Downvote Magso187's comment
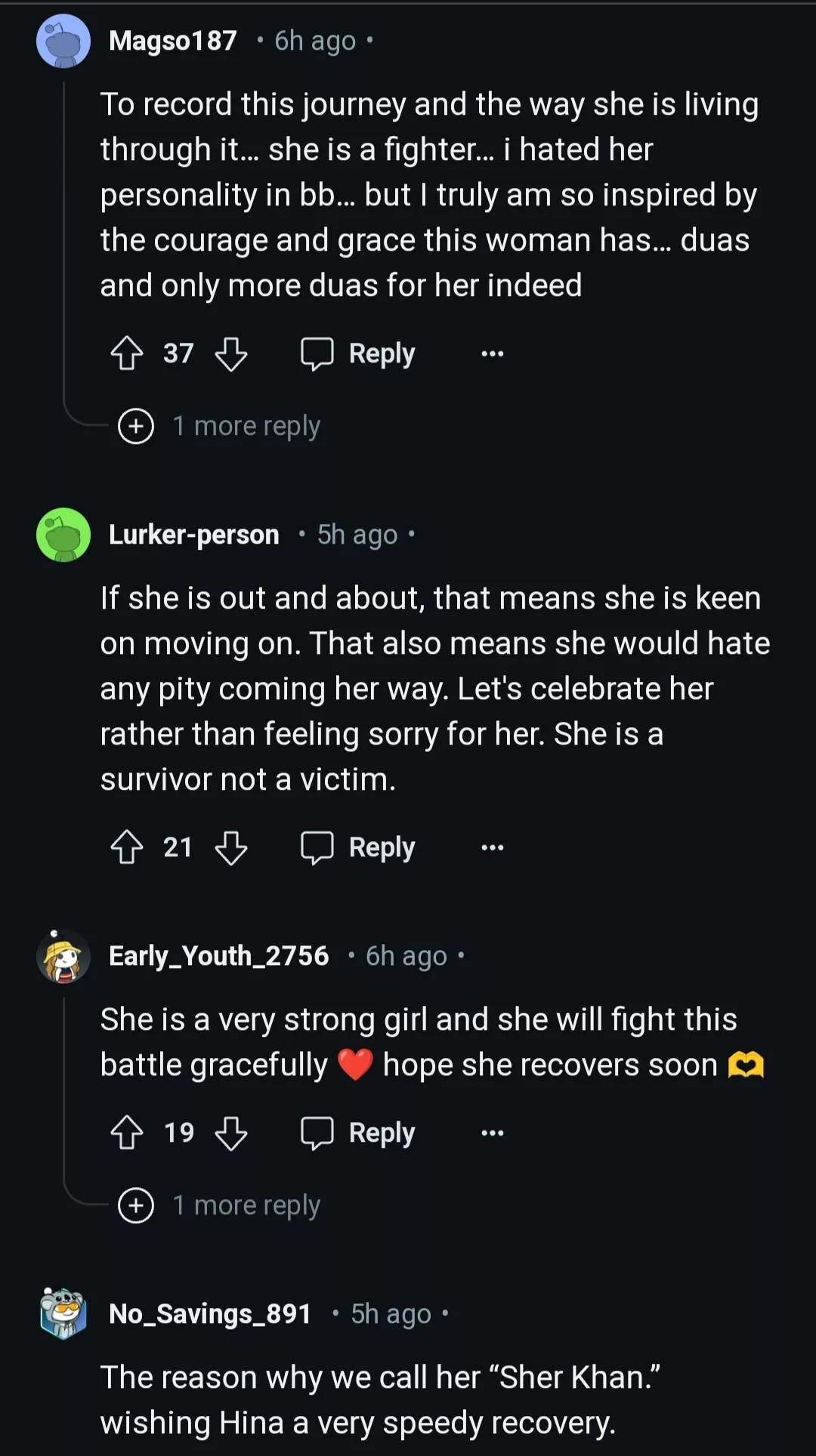This screenshot has height=1456, width=816. pyautogui.click(x=230, y=353)
